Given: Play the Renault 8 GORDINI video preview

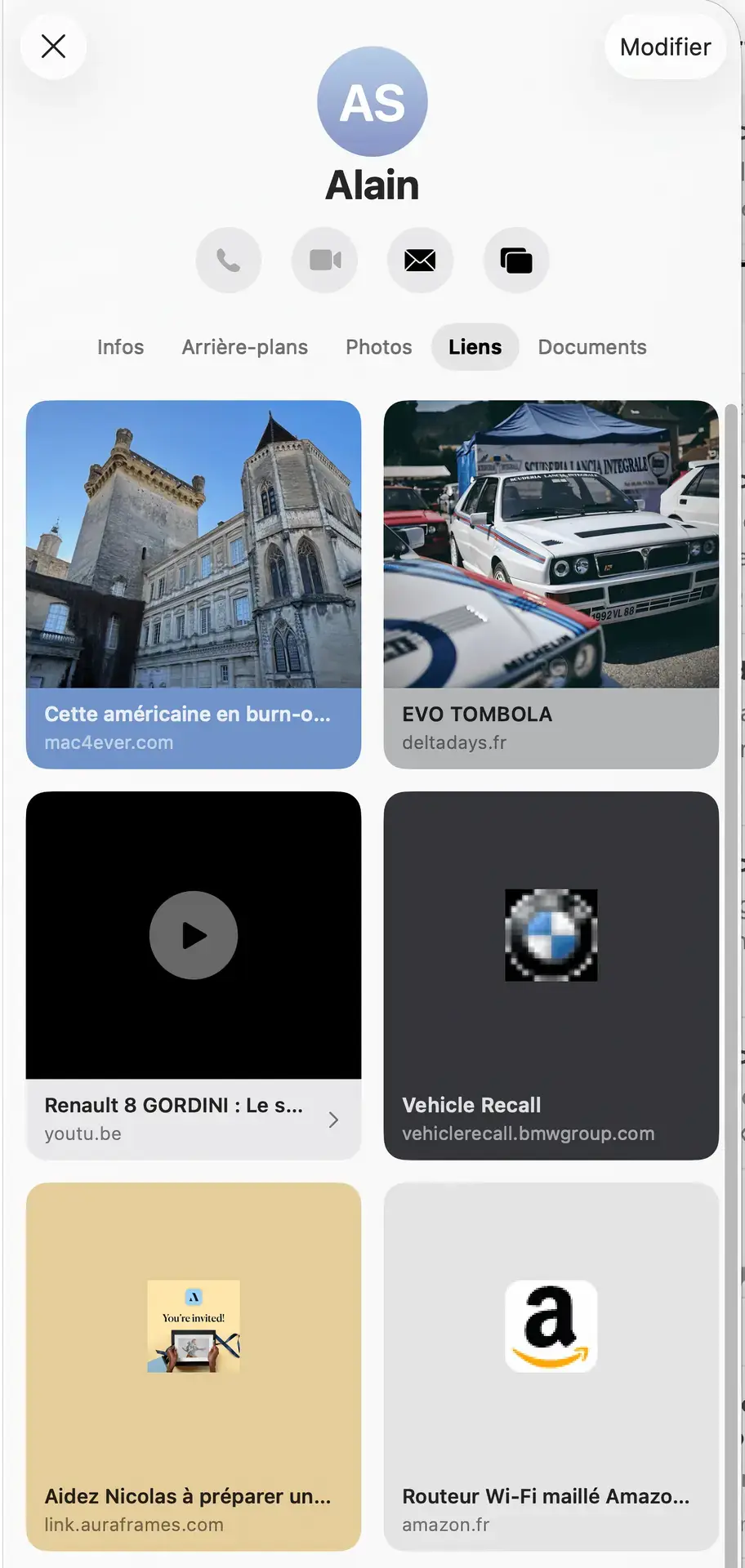Looking at the screenshot, I should point(193,934).
